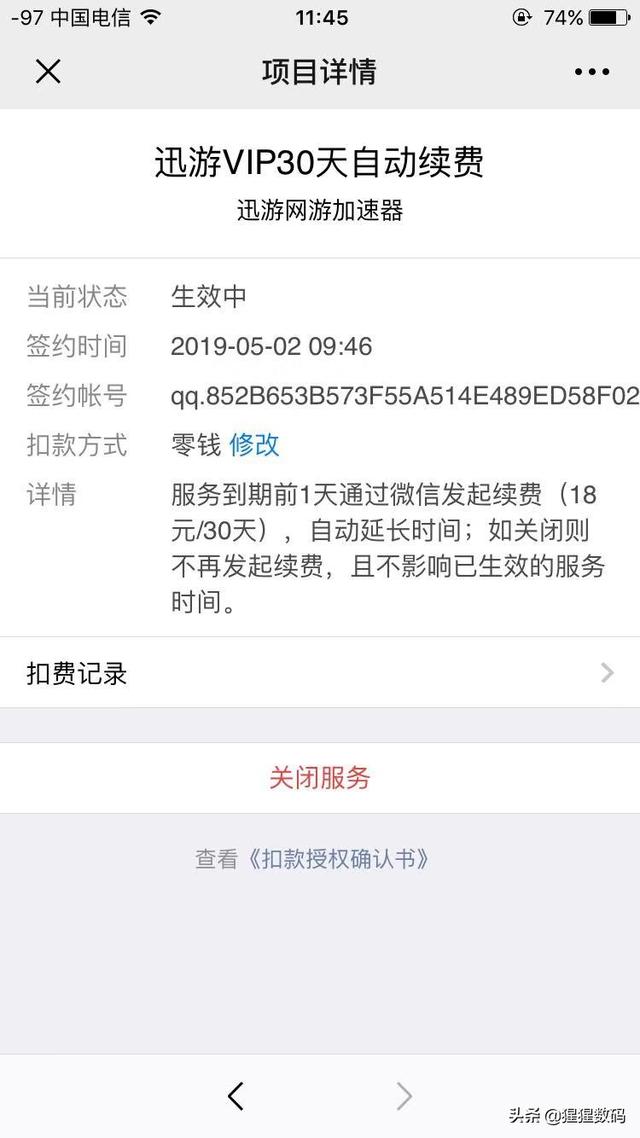
Task: Open the three-dot overflow menu
Action: point(591,71)
